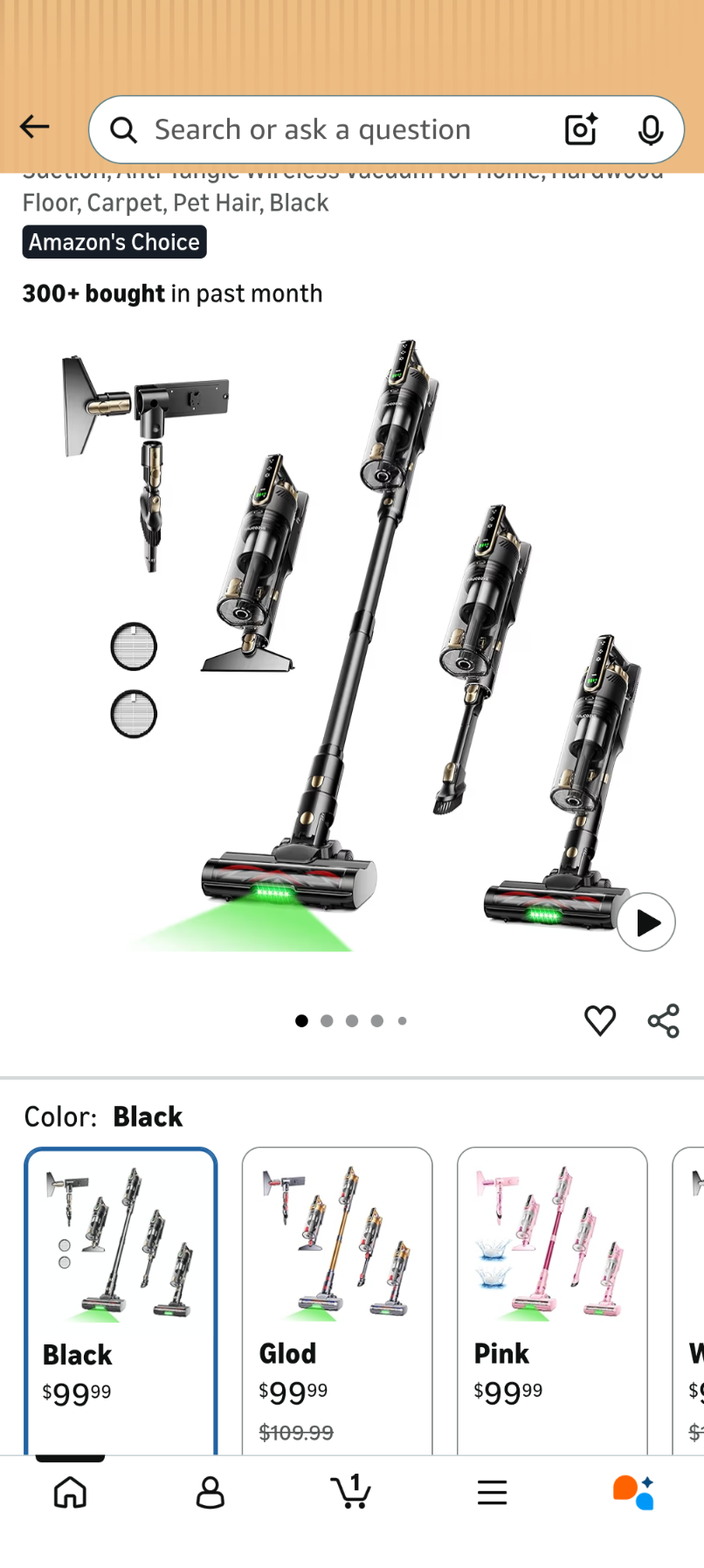Screen dimensions: 704x1568
Task: Open the Home tab
Action: [x=70, y=1492]
